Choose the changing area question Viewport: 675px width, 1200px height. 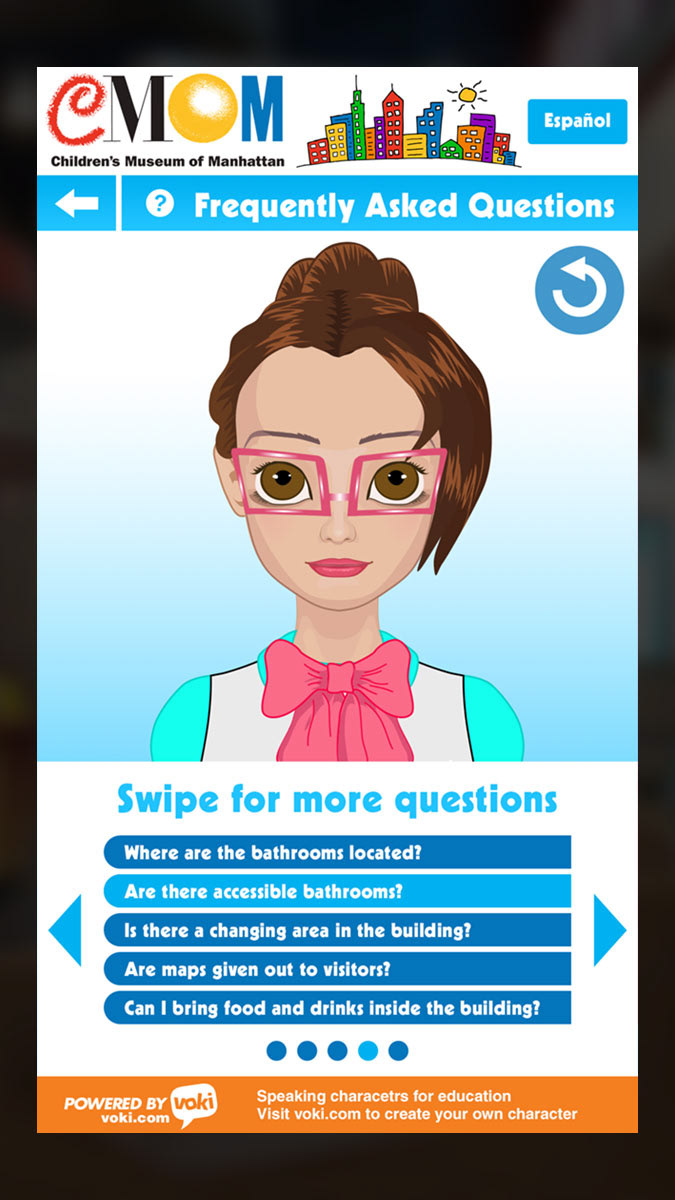pos(337,930)
